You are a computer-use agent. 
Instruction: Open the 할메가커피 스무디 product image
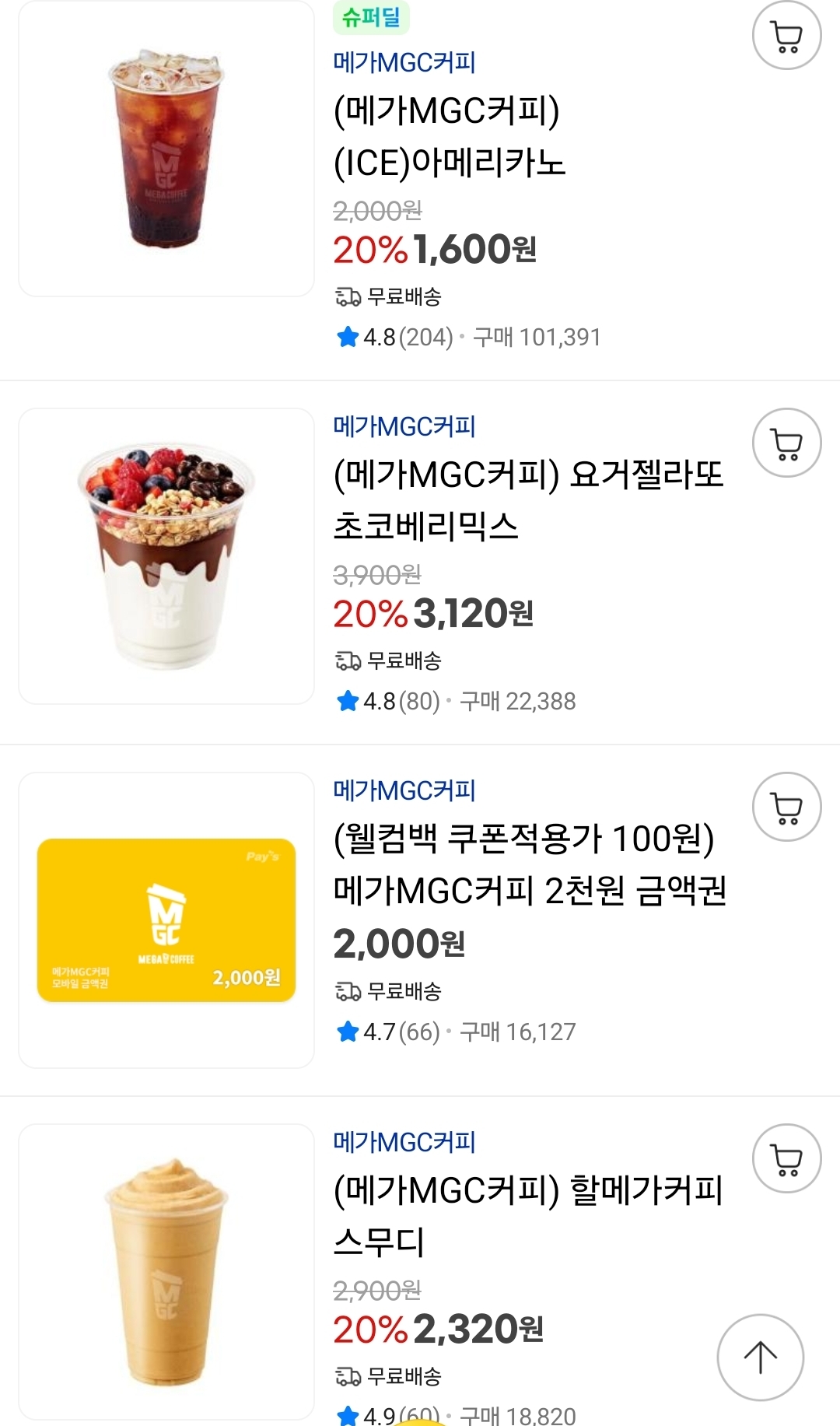point(166,1272)
